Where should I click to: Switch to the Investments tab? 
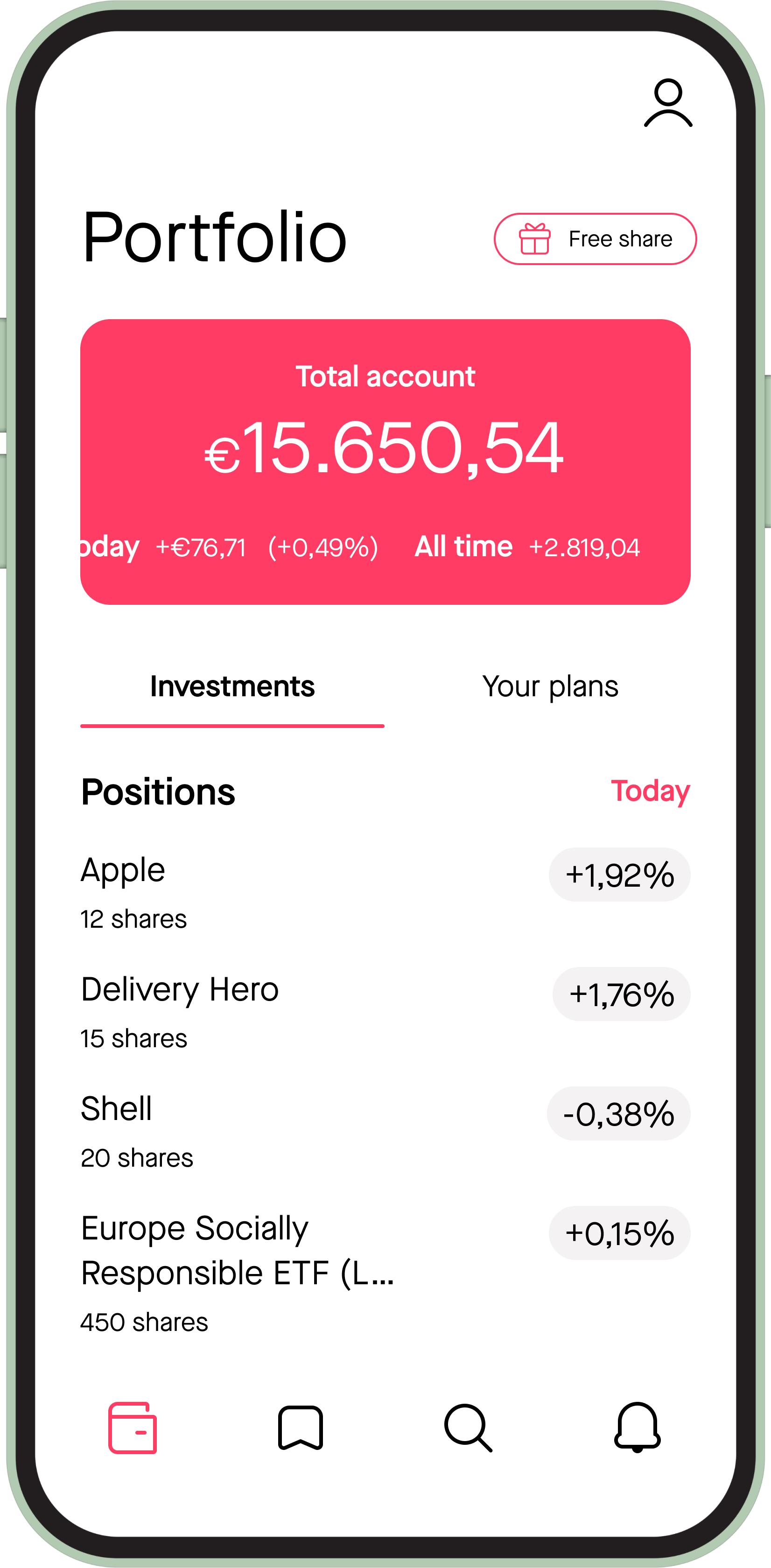point(232,686)
